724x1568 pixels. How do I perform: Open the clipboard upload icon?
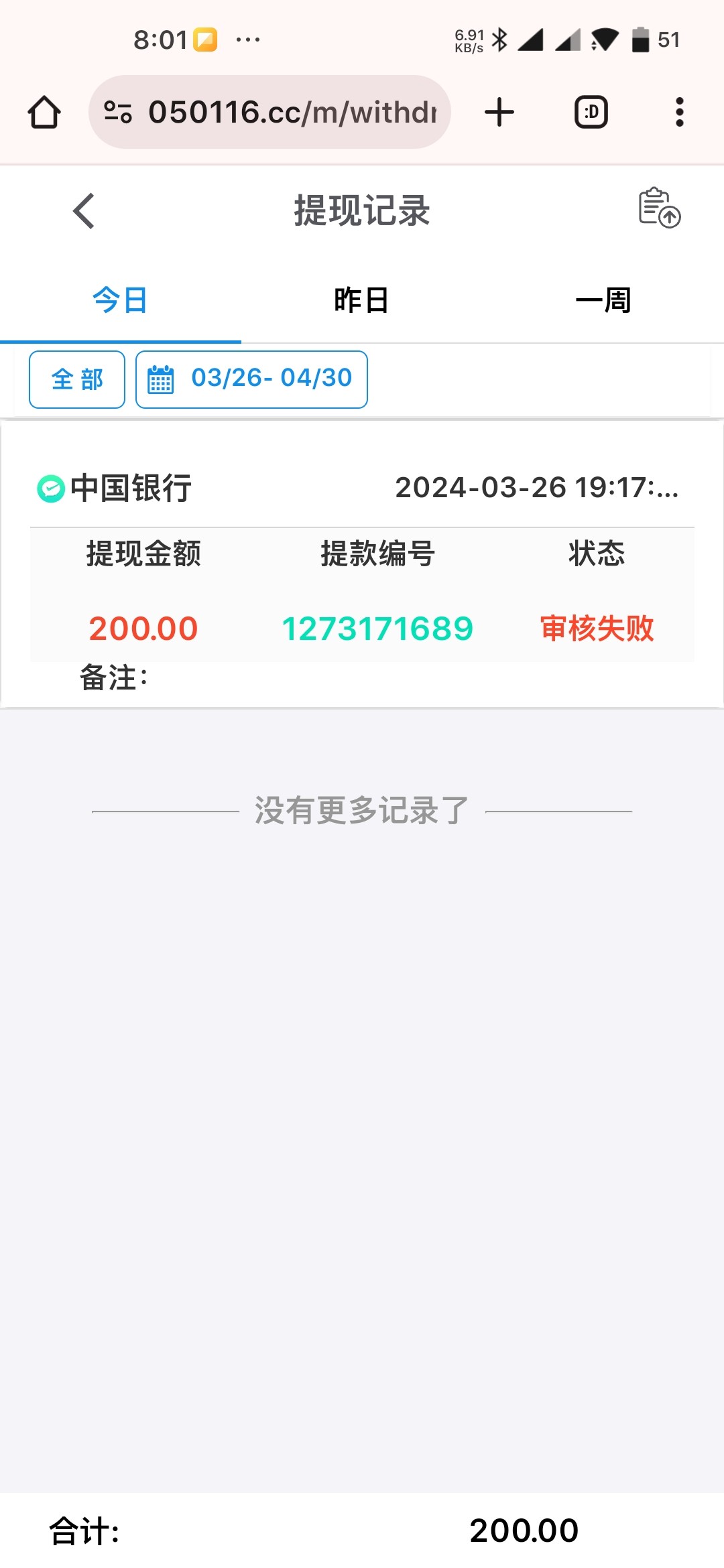[659, 208]
